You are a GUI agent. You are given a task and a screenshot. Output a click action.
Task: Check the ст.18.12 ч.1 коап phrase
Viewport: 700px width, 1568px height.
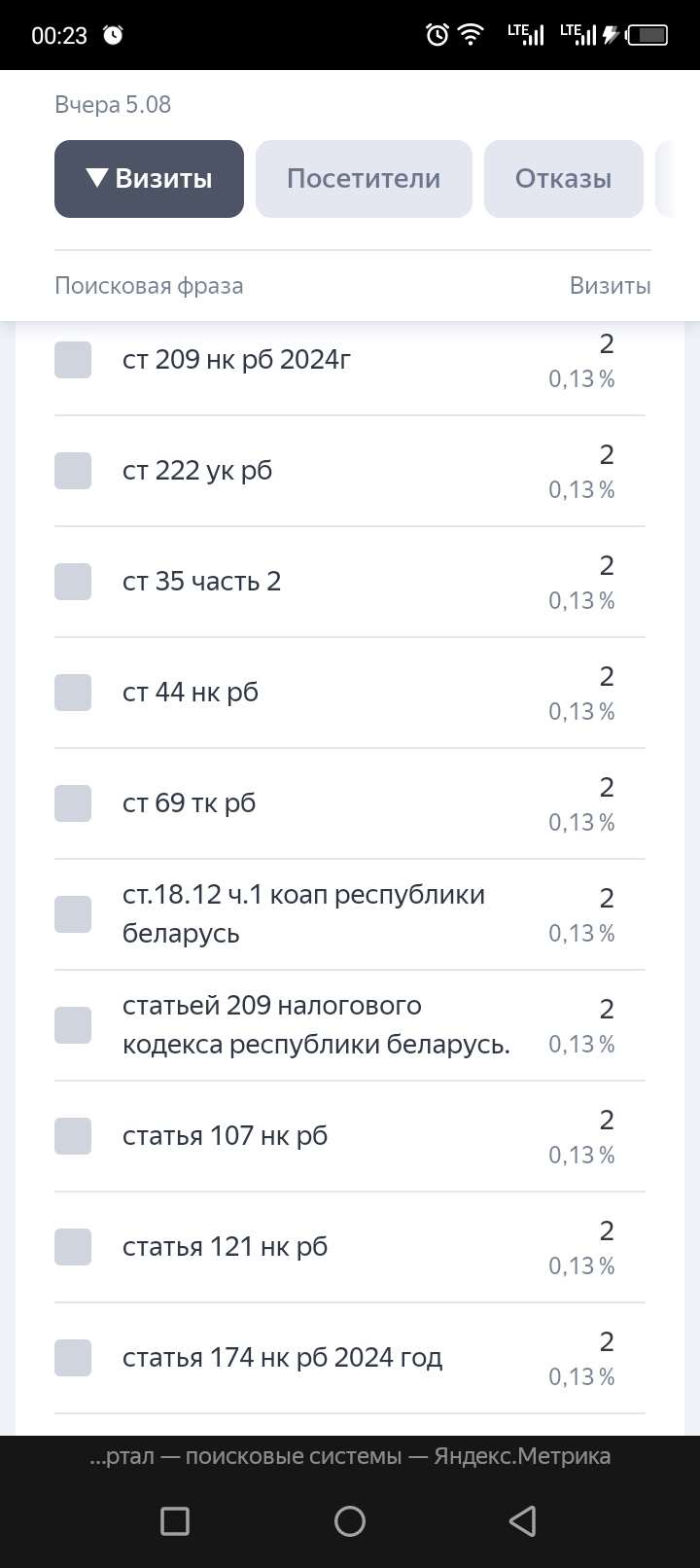click(73, 914)
